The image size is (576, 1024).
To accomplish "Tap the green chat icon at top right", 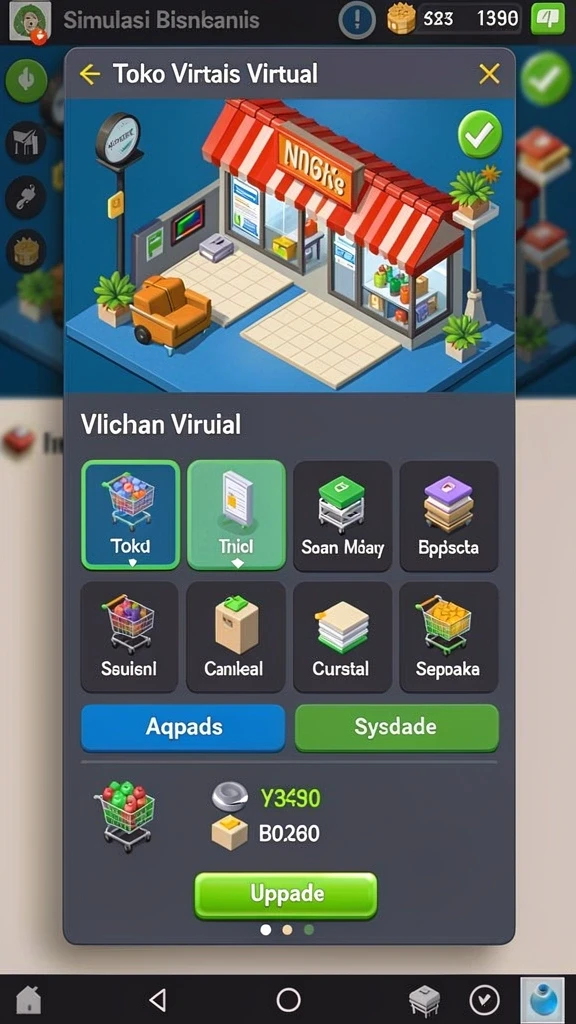I will click(x=551, y=18).
